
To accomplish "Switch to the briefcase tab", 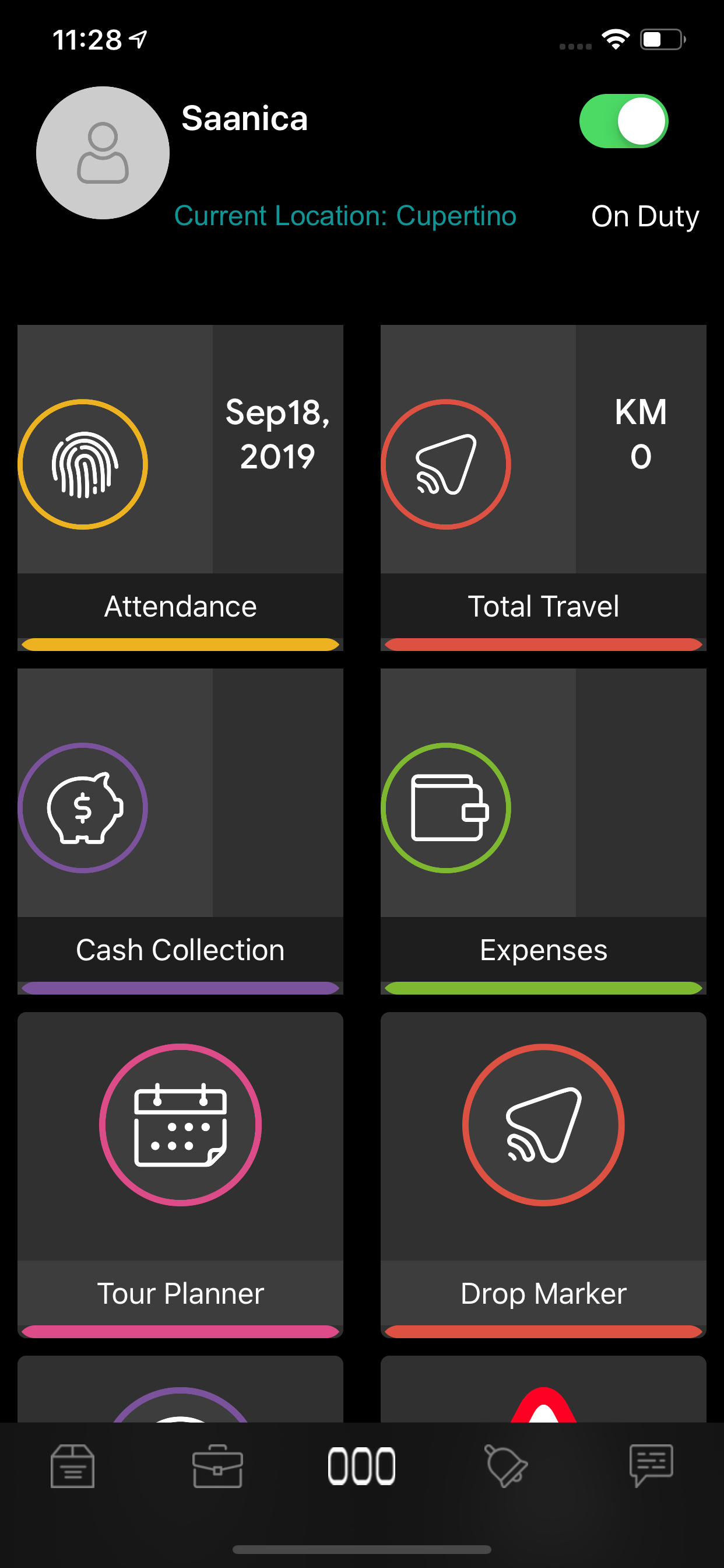I will click(x=218, y=1466).
